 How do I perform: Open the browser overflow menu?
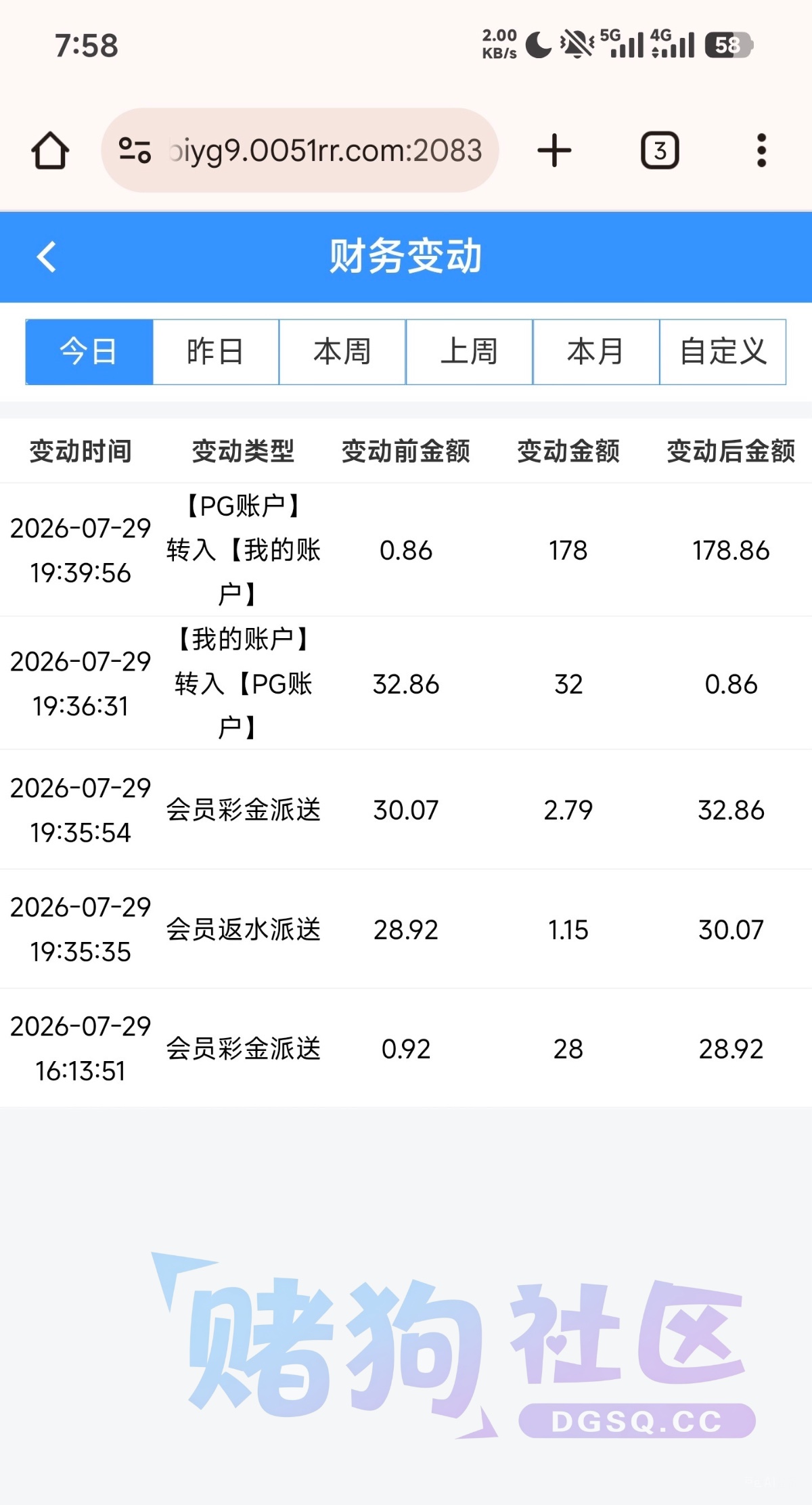pyautogui.click(x=761, y=150)
